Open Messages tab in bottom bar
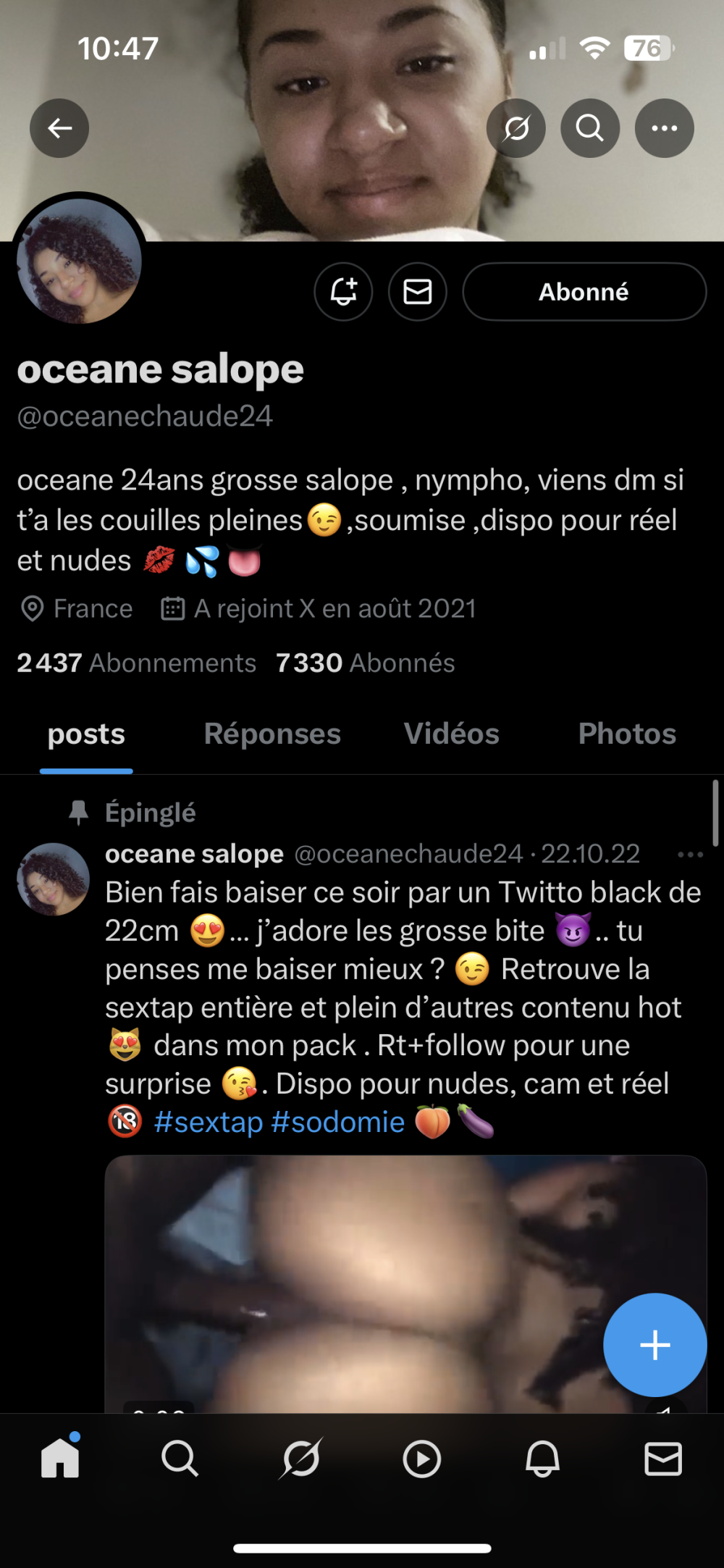The image size is (724, 1568). pyautogui.click(x=662, y=1458)
